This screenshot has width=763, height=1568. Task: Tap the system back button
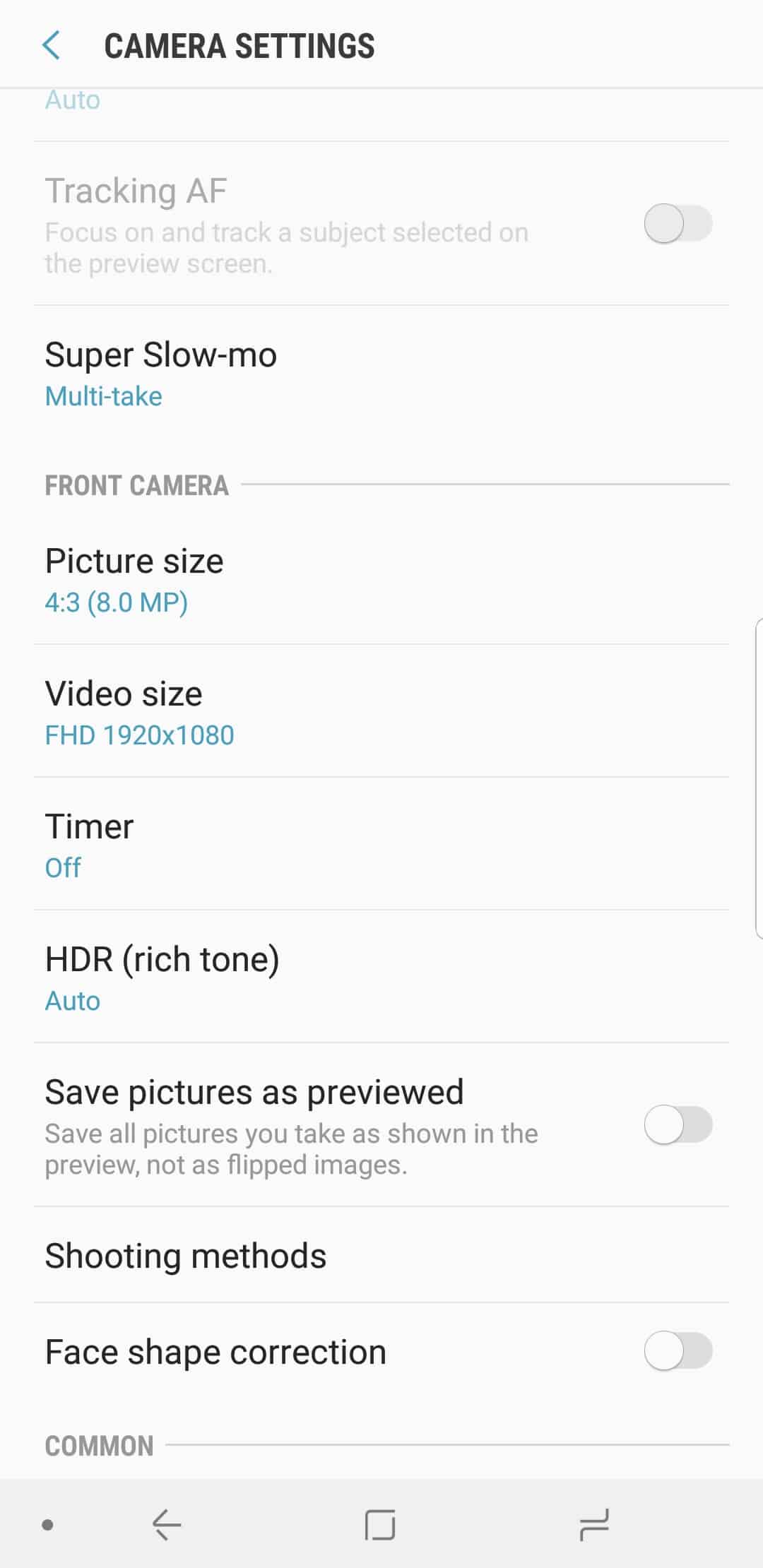coord(167,1524)
